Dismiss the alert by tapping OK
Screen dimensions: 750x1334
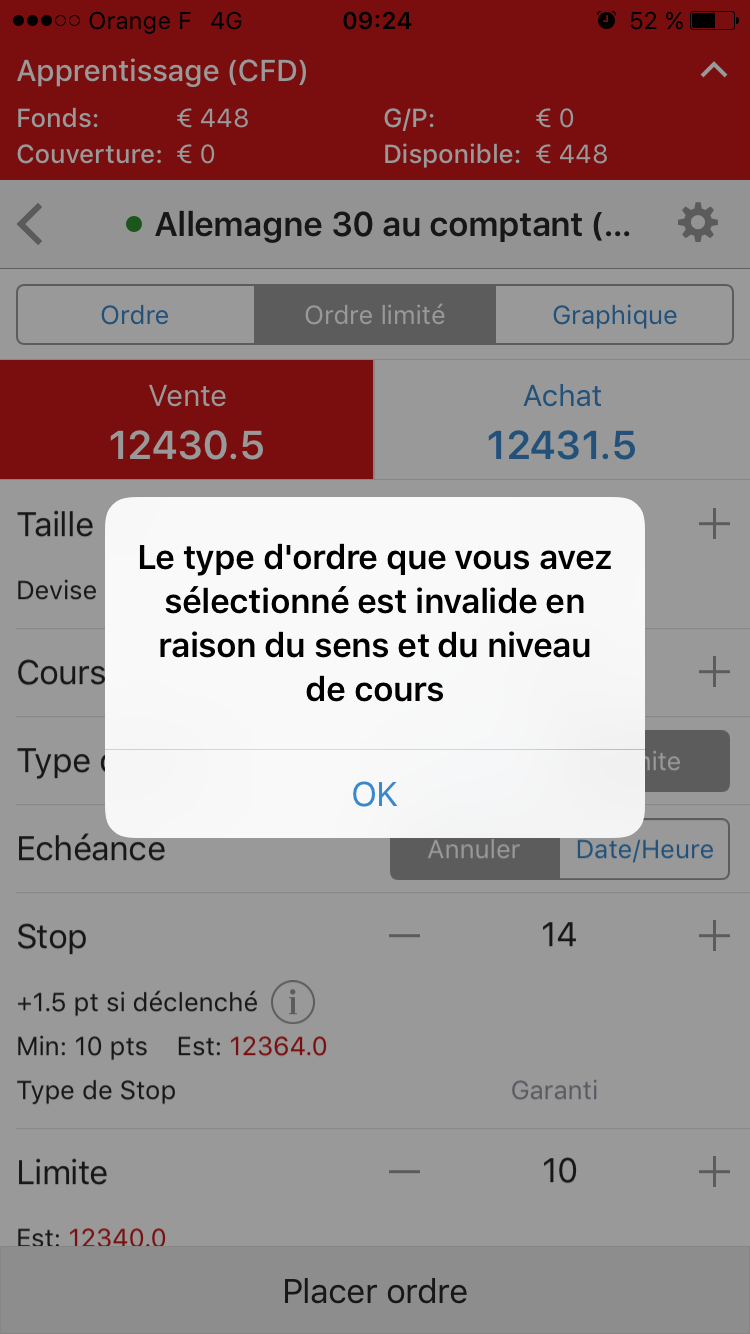coord(375,794)
